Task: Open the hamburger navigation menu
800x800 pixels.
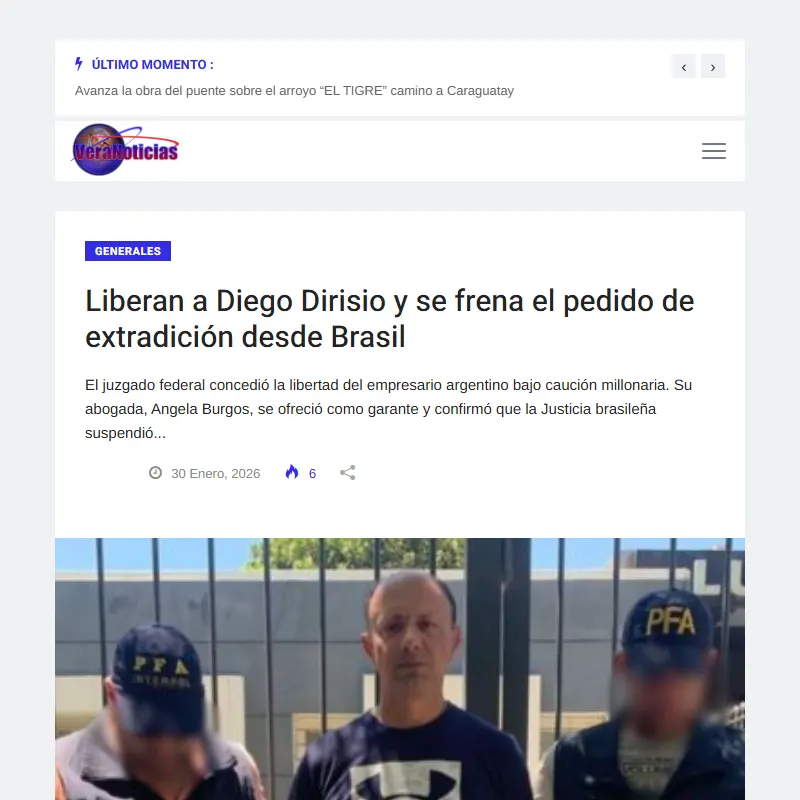Action: (714, 151)
